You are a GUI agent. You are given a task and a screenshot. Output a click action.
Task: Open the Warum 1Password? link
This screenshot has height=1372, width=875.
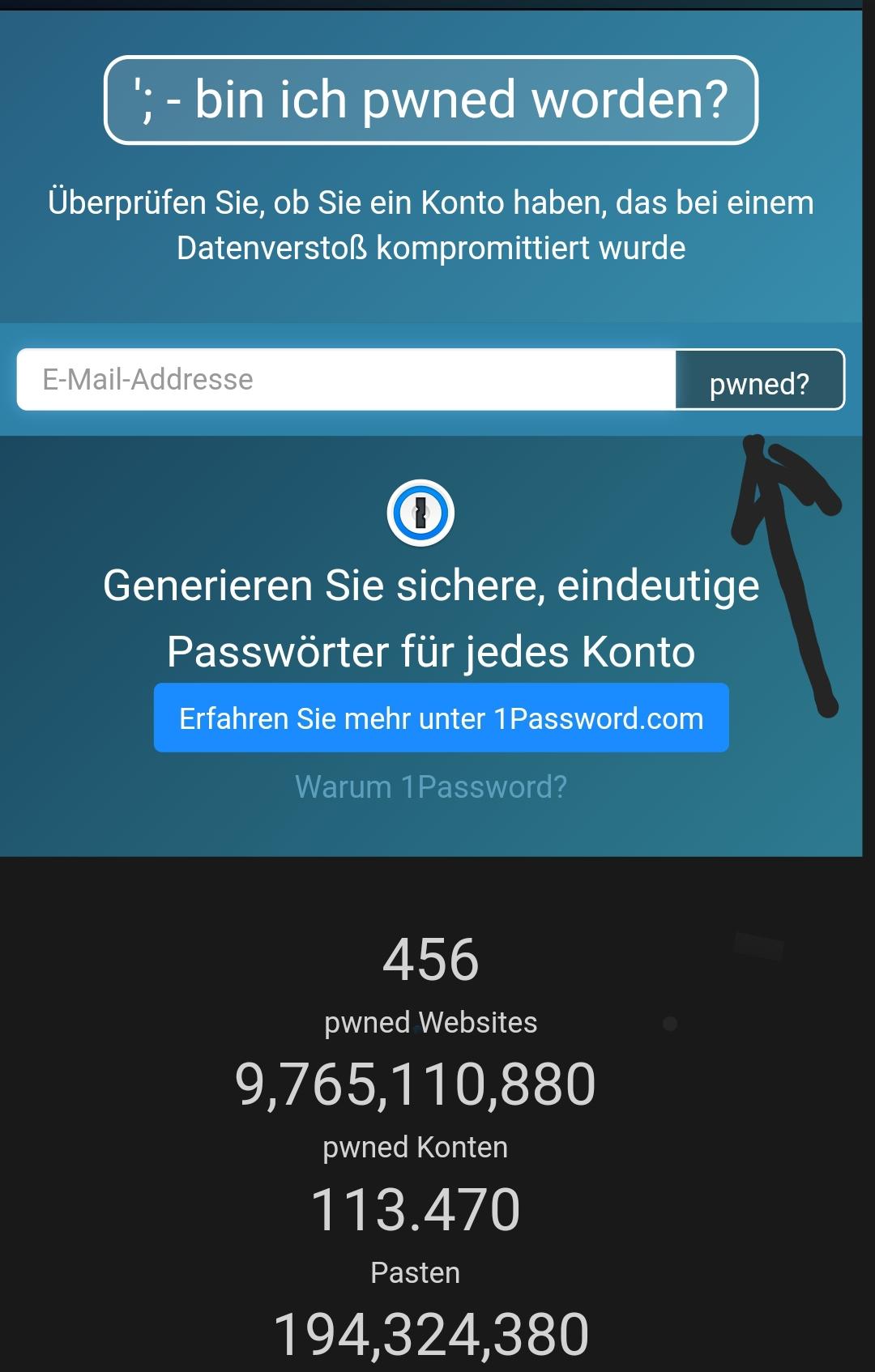click(431, 787)
